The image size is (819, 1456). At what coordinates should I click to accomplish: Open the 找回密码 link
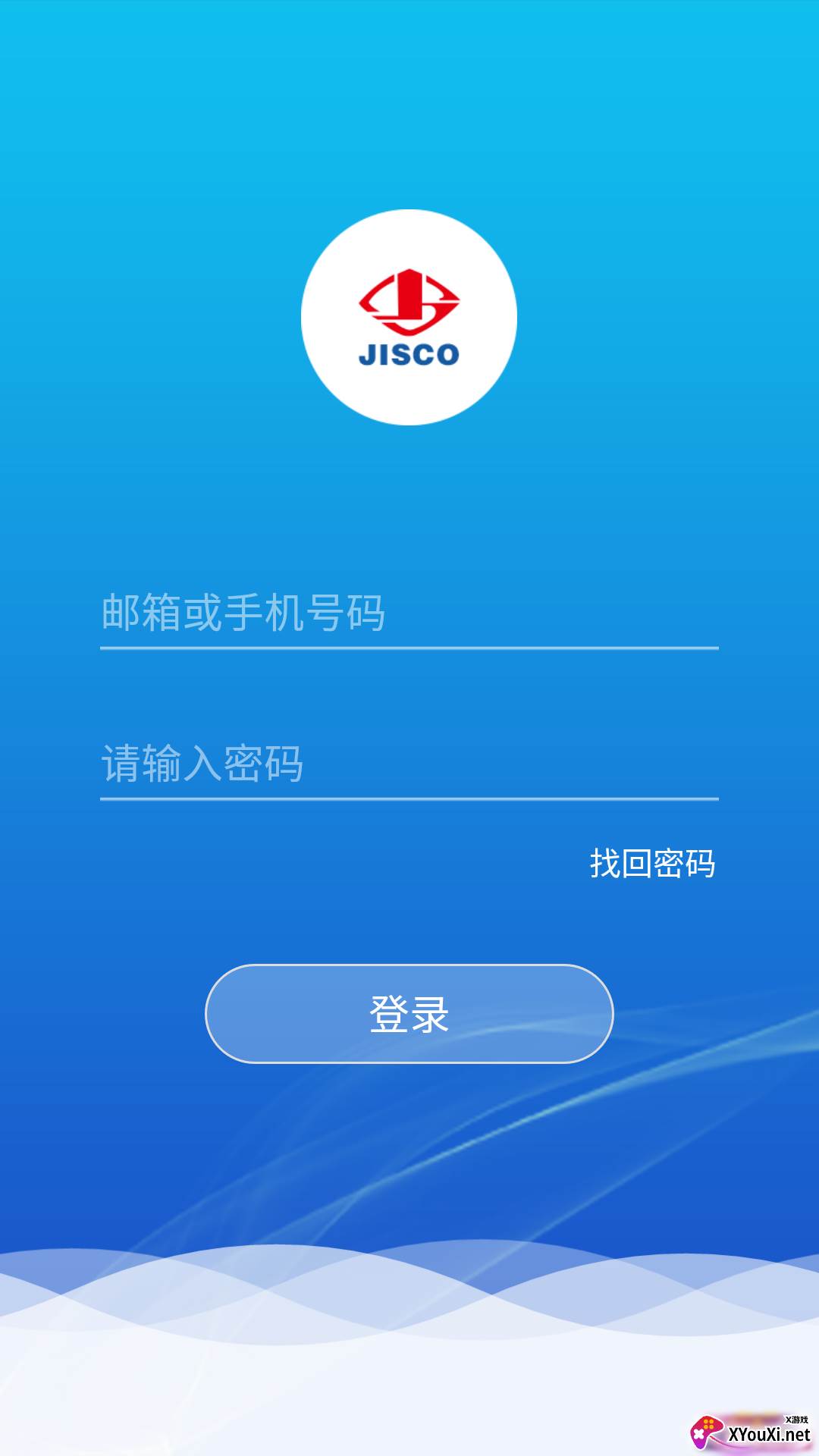coord(652,863)
